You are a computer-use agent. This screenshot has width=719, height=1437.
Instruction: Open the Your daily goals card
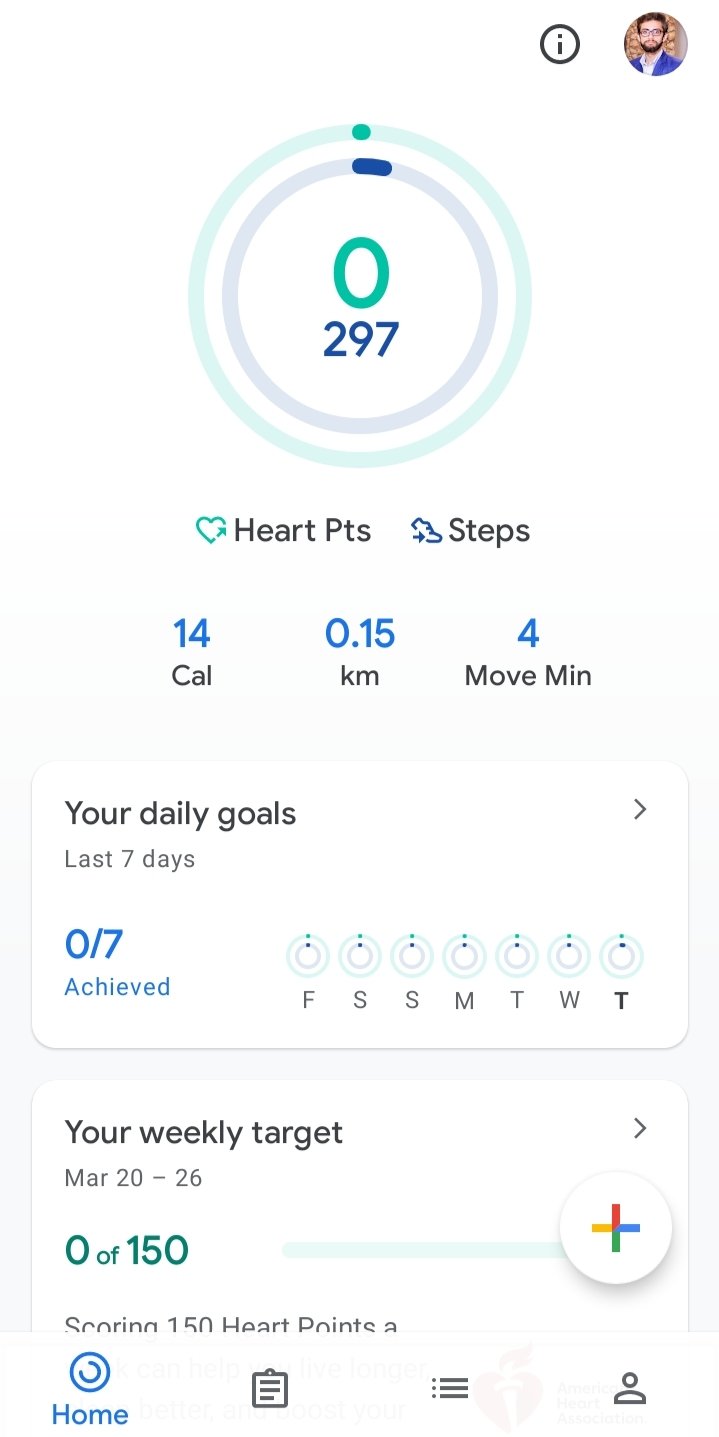pyautogui.click(x=360, y=905)
